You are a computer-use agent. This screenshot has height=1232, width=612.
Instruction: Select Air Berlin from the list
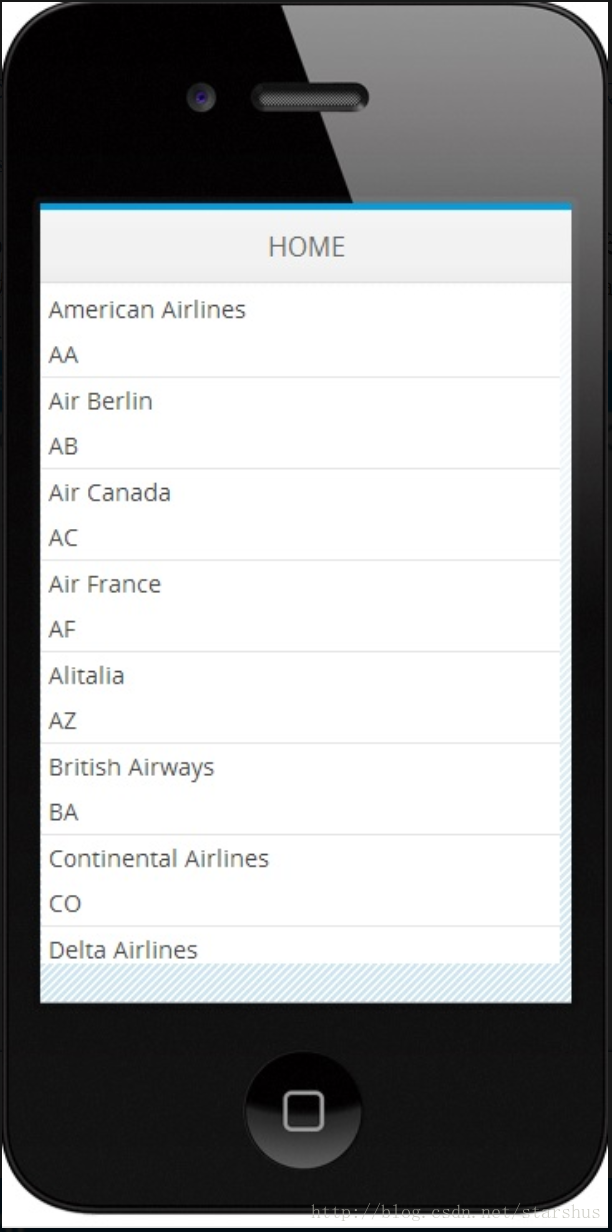point(300,423)
